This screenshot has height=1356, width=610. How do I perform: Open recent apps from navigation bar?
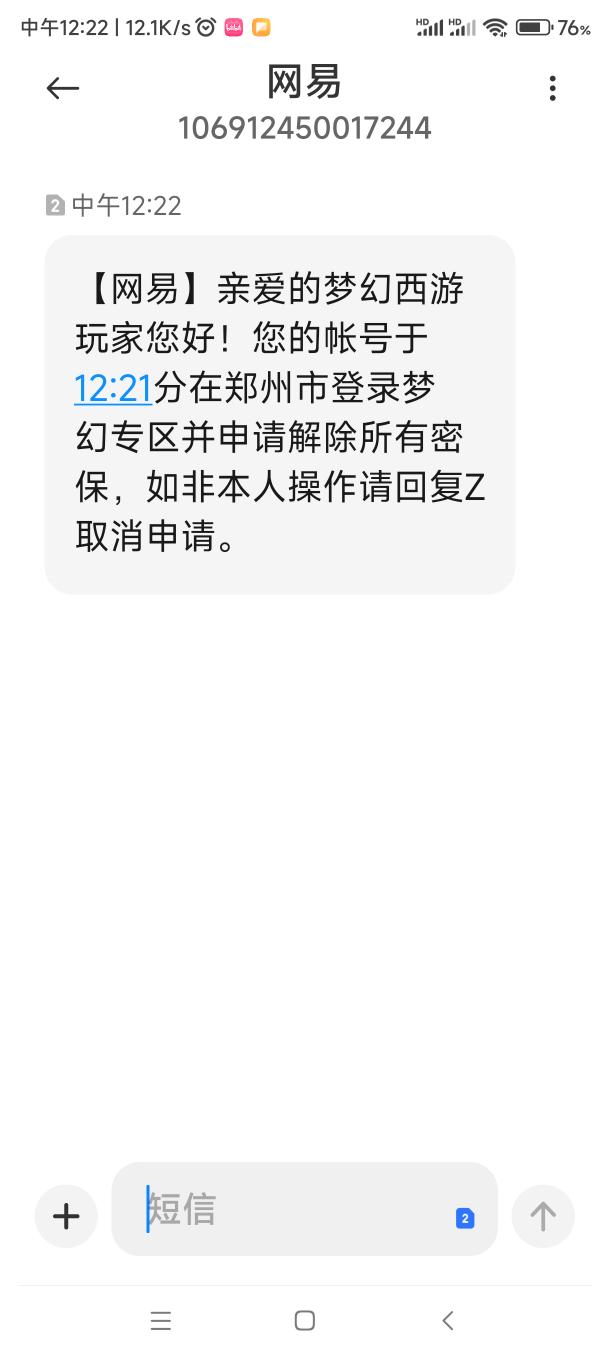[x=161, y=1321]
